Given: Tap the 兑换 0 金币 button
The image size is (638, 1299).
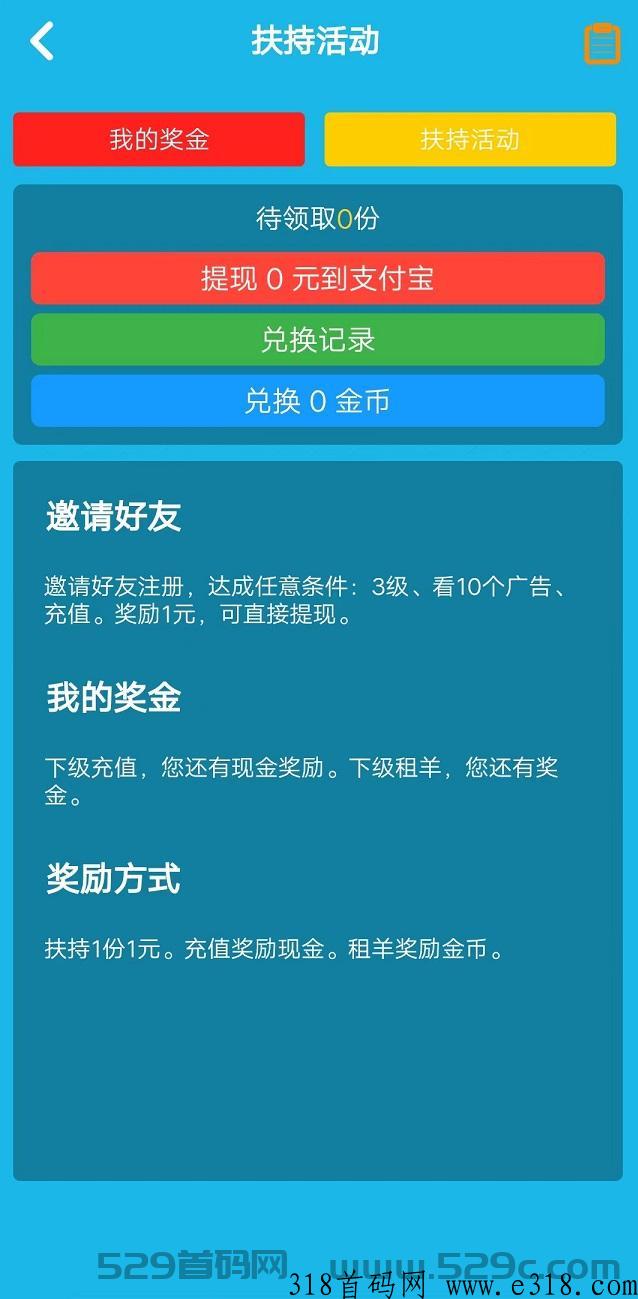Looking at the screenshot, I should tap(318, 401).
